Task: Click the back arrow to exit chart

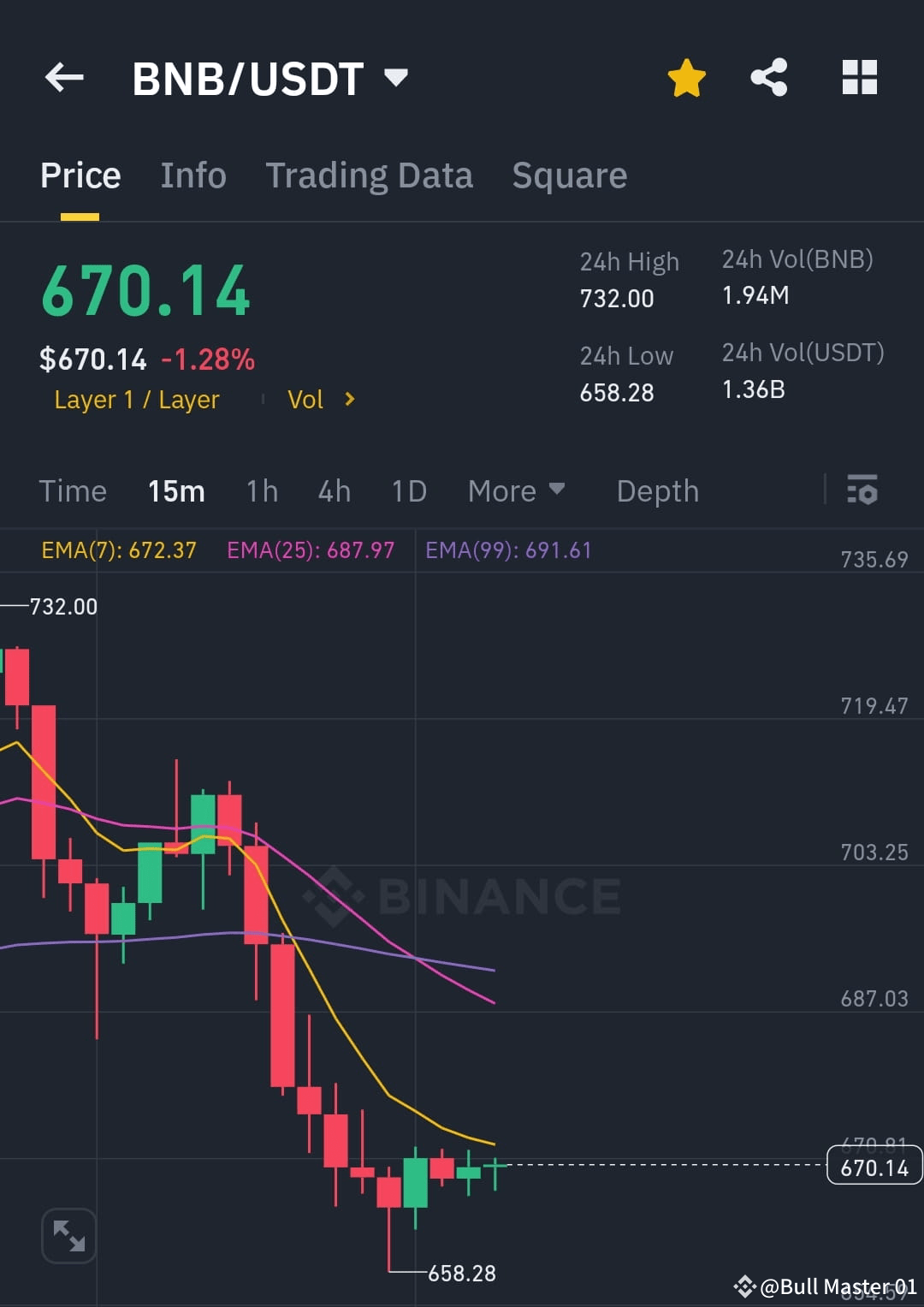Action: click(64, 77)
